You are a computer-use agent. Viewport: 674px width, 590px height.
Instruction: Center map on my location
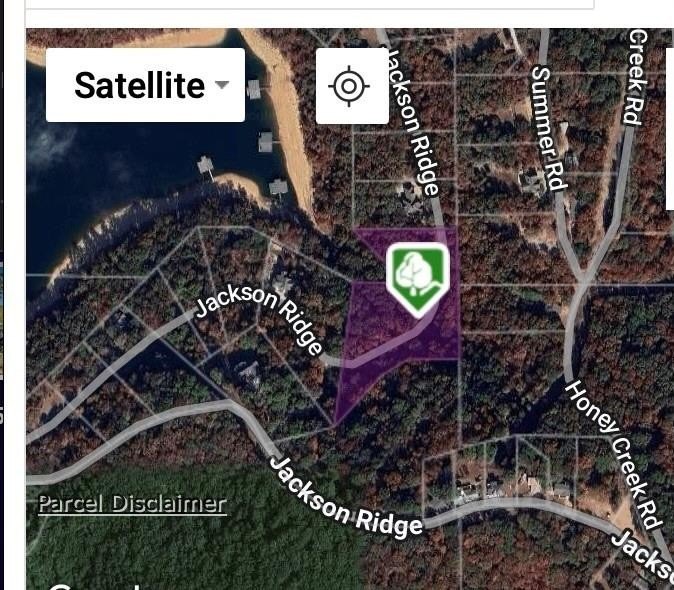[x=351, y=86]
